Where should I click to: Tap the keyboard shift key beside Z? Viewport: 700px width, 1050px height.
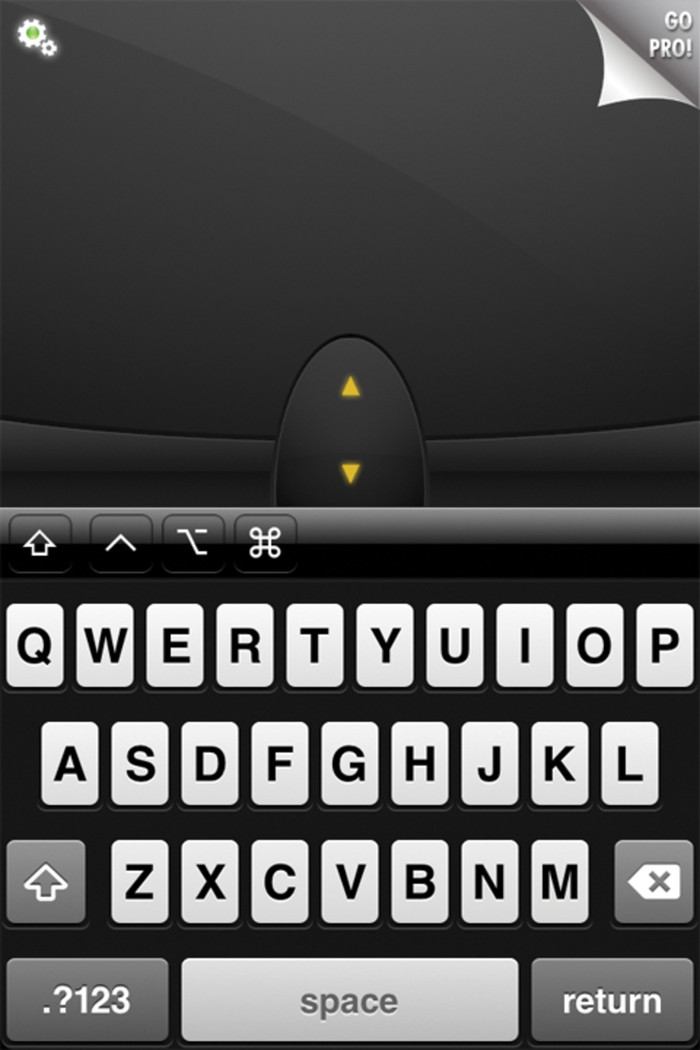(46, 882)
